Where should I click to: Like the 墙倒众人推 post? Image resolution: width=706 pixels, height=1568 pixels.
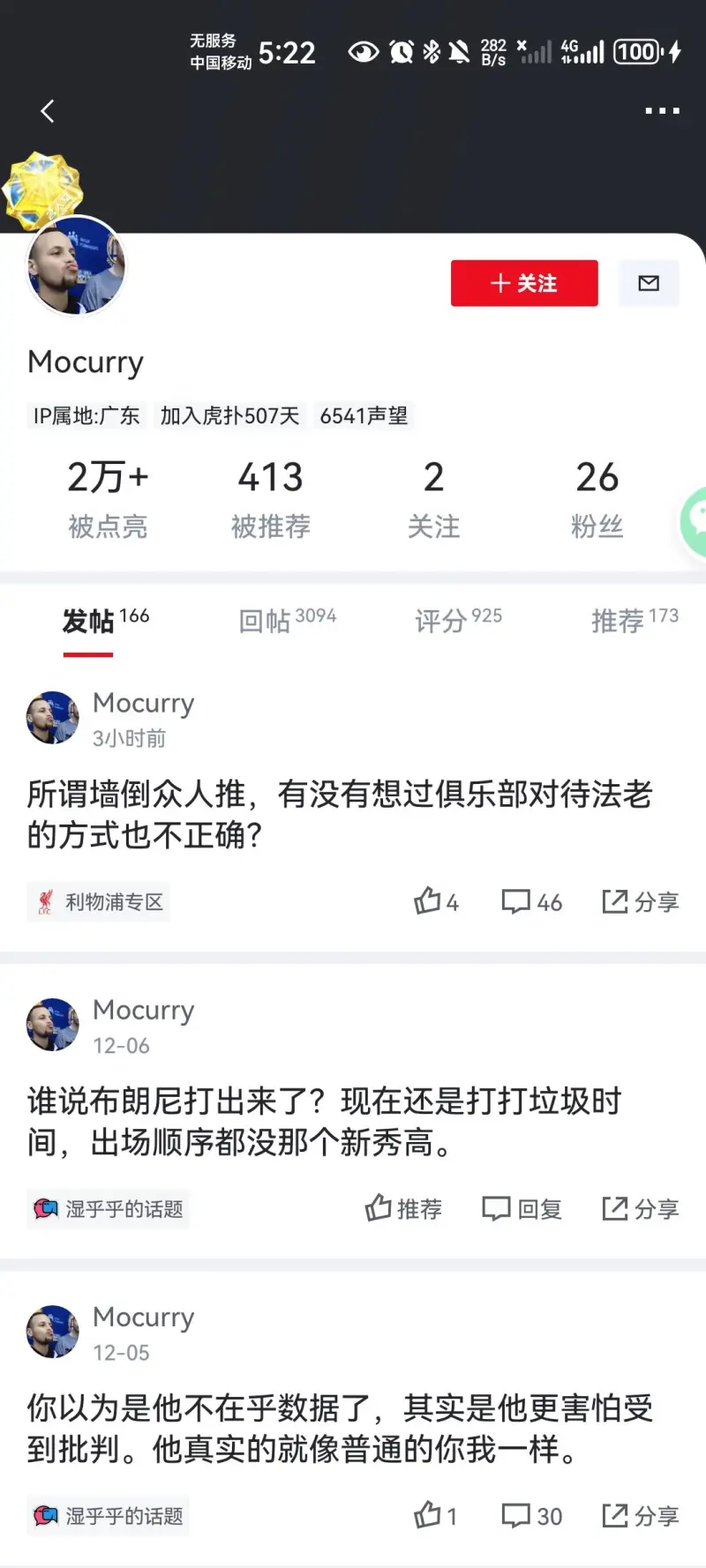click(x=436, y=901)
